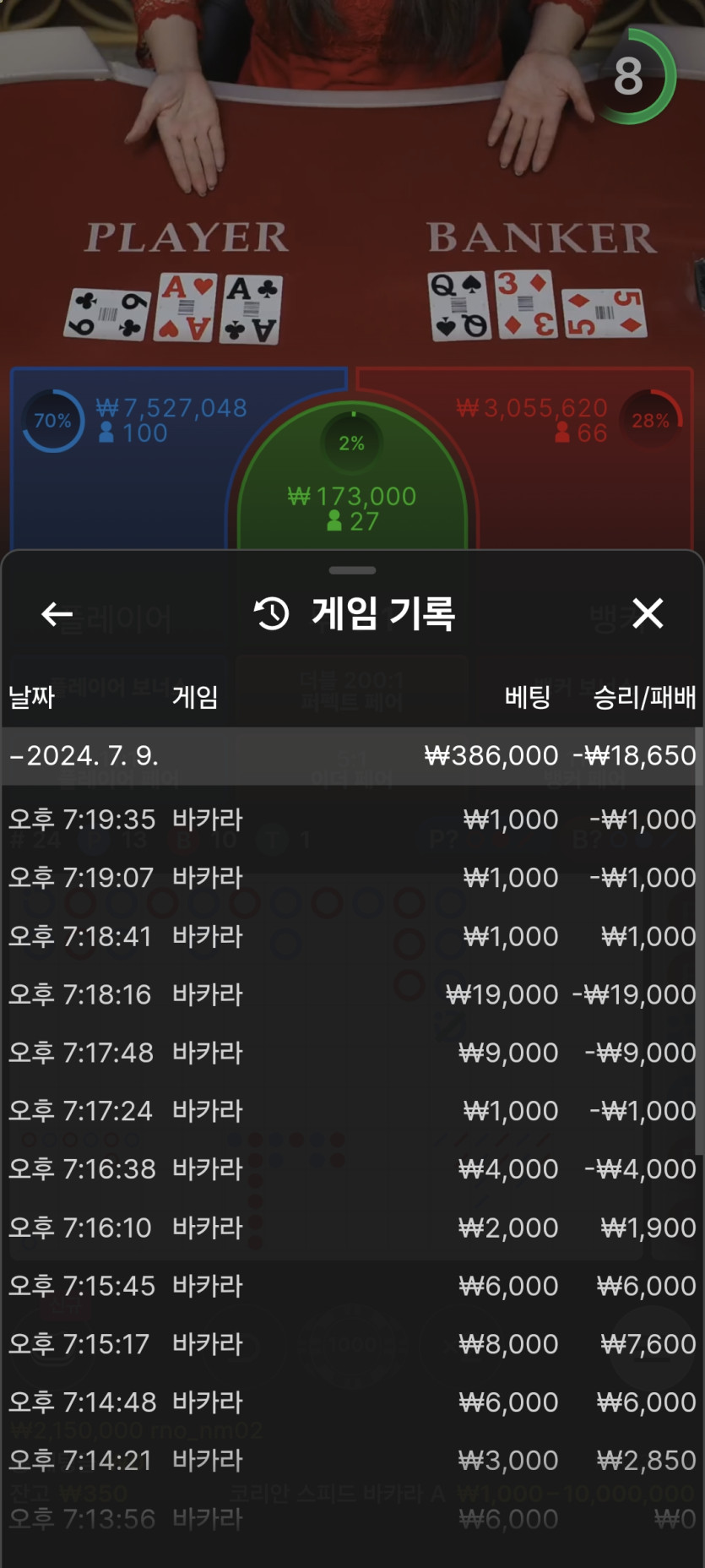Select the 오후 7:17:24 game entry
Image resolution: width=705 pixels, height=1568 pixels.
[351, 1111]
